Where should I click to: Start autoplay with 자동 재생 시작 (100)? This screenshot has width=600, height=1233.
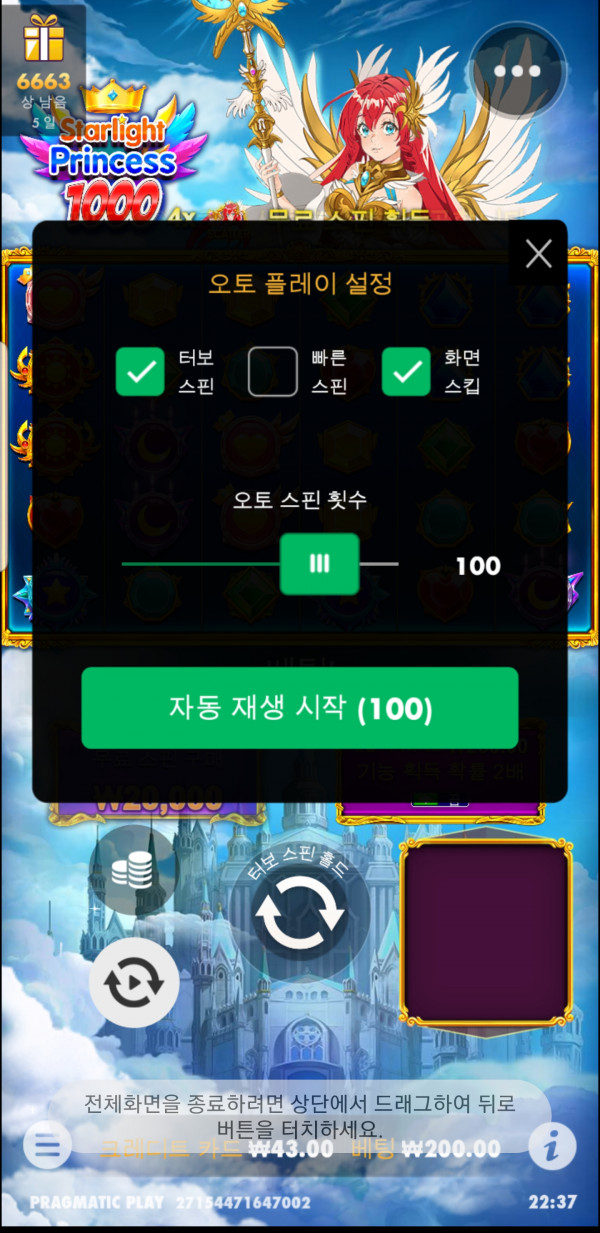click(x=300, y=708)
